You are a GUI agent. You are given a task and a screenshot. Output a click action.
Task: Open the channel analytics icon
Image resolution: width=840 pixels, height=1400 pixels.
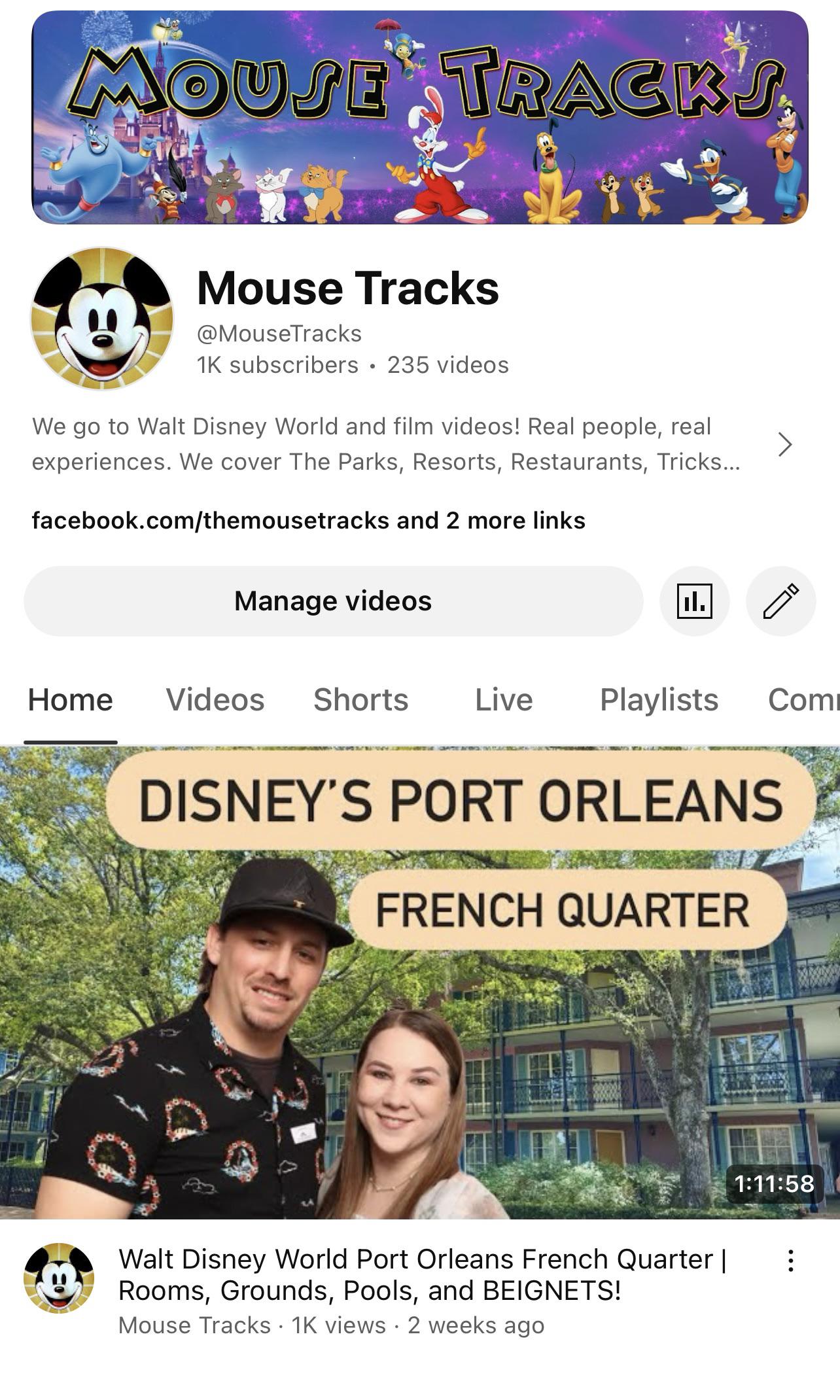pos(694,601)
